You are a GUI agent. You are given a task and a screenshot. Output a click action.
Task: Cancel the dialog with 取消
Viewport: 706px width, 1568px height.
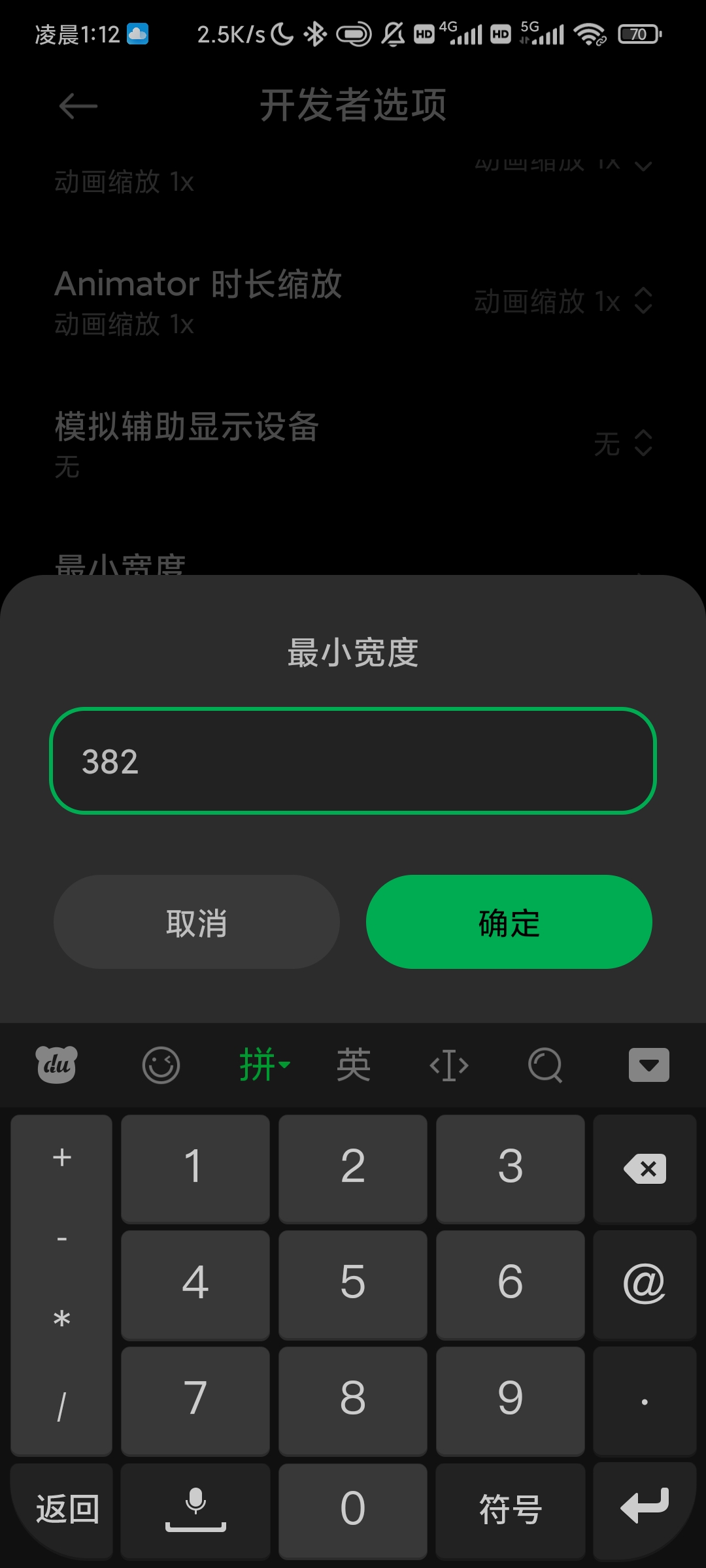[196, 922]
